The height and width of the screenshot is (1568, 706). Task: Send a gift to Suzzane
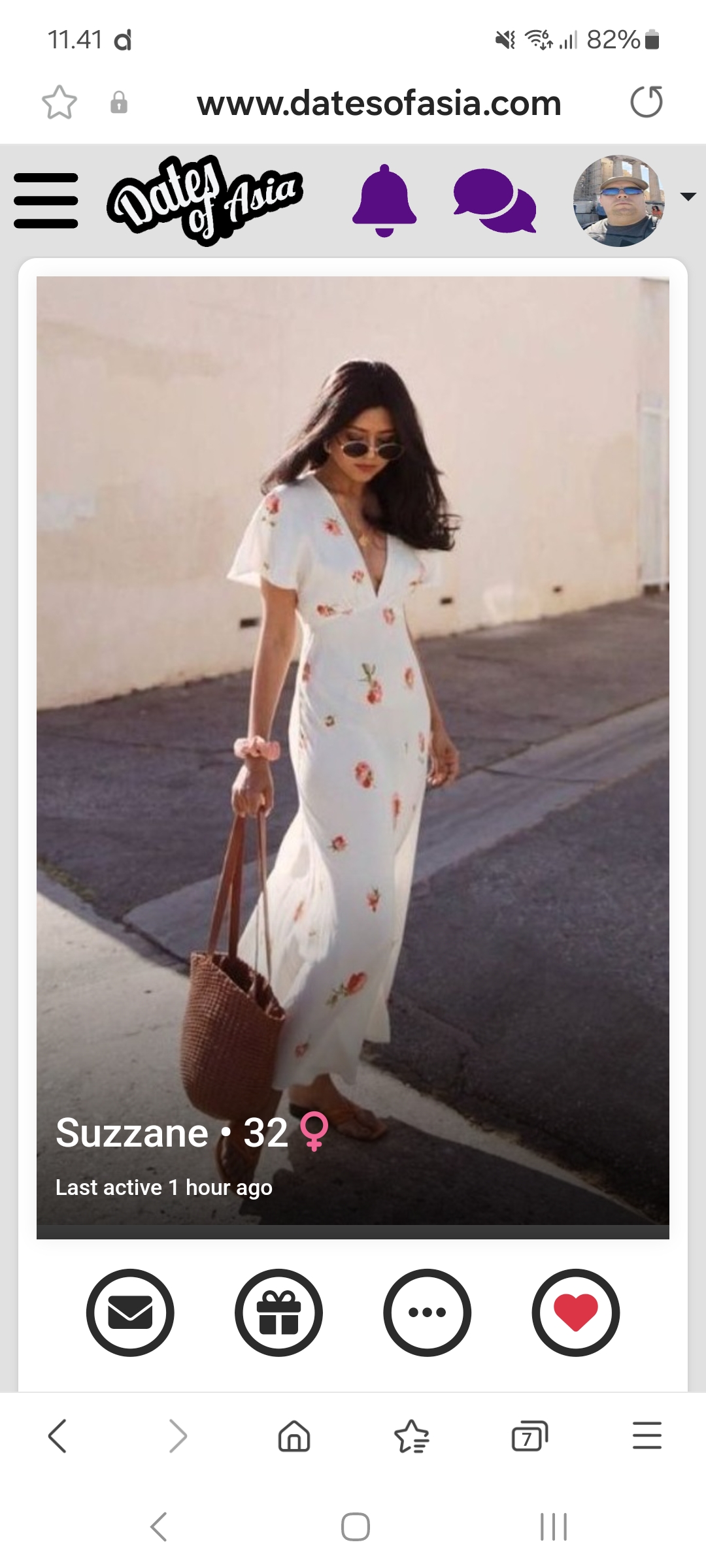(278, 1313)
